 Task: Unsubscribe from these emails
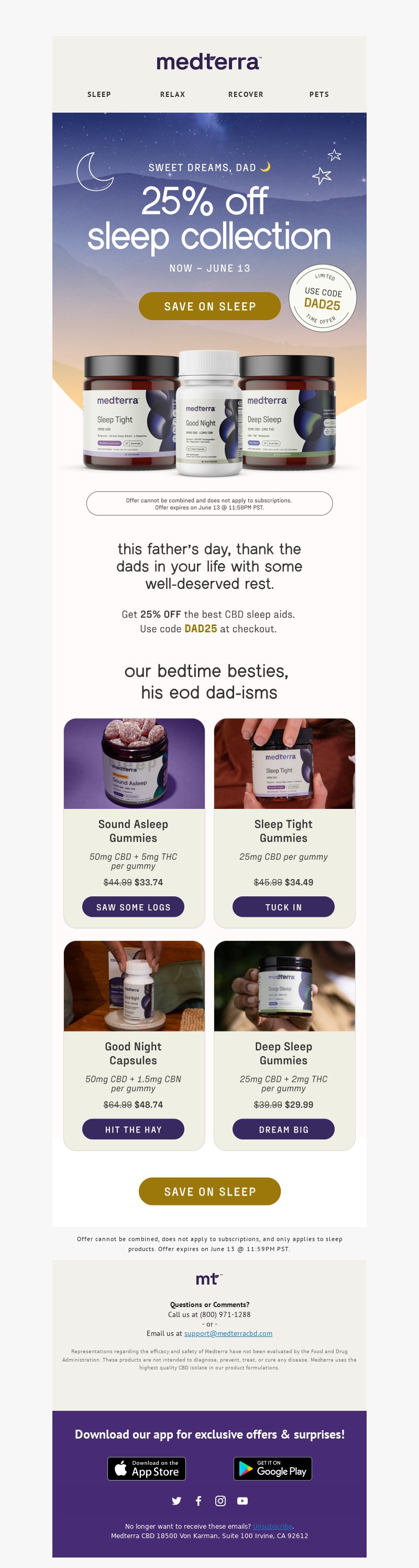pyautogui.click(x=272, y=1526)
